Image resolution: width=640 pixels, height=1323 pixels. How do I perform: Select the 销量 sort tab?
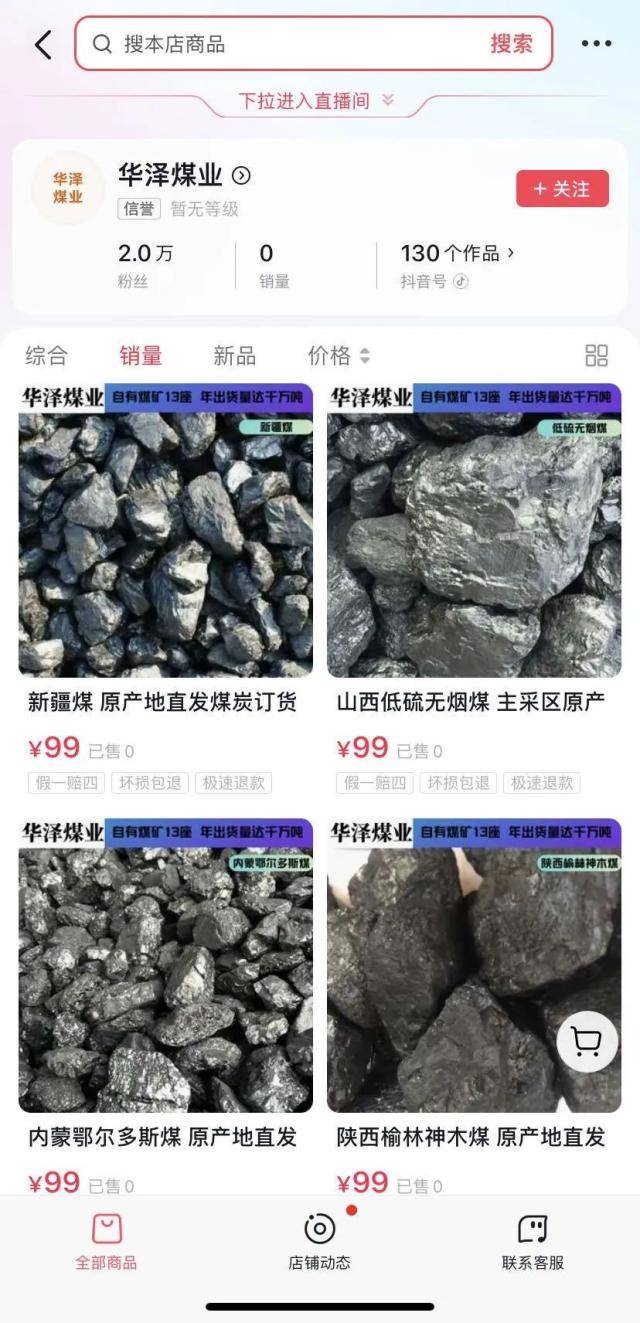pos(141,355)
